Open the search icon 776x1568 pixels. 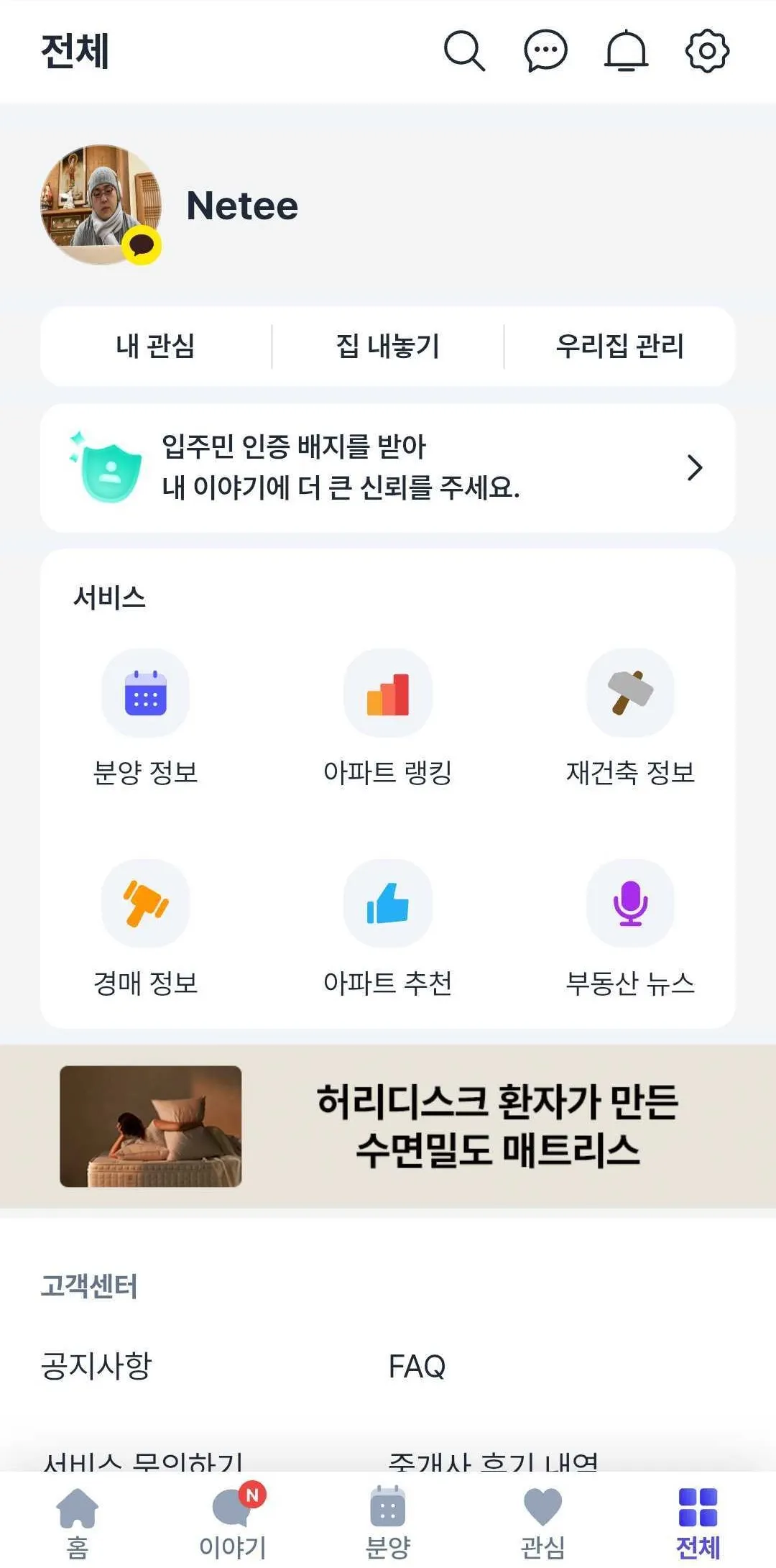tap(464, 51)
